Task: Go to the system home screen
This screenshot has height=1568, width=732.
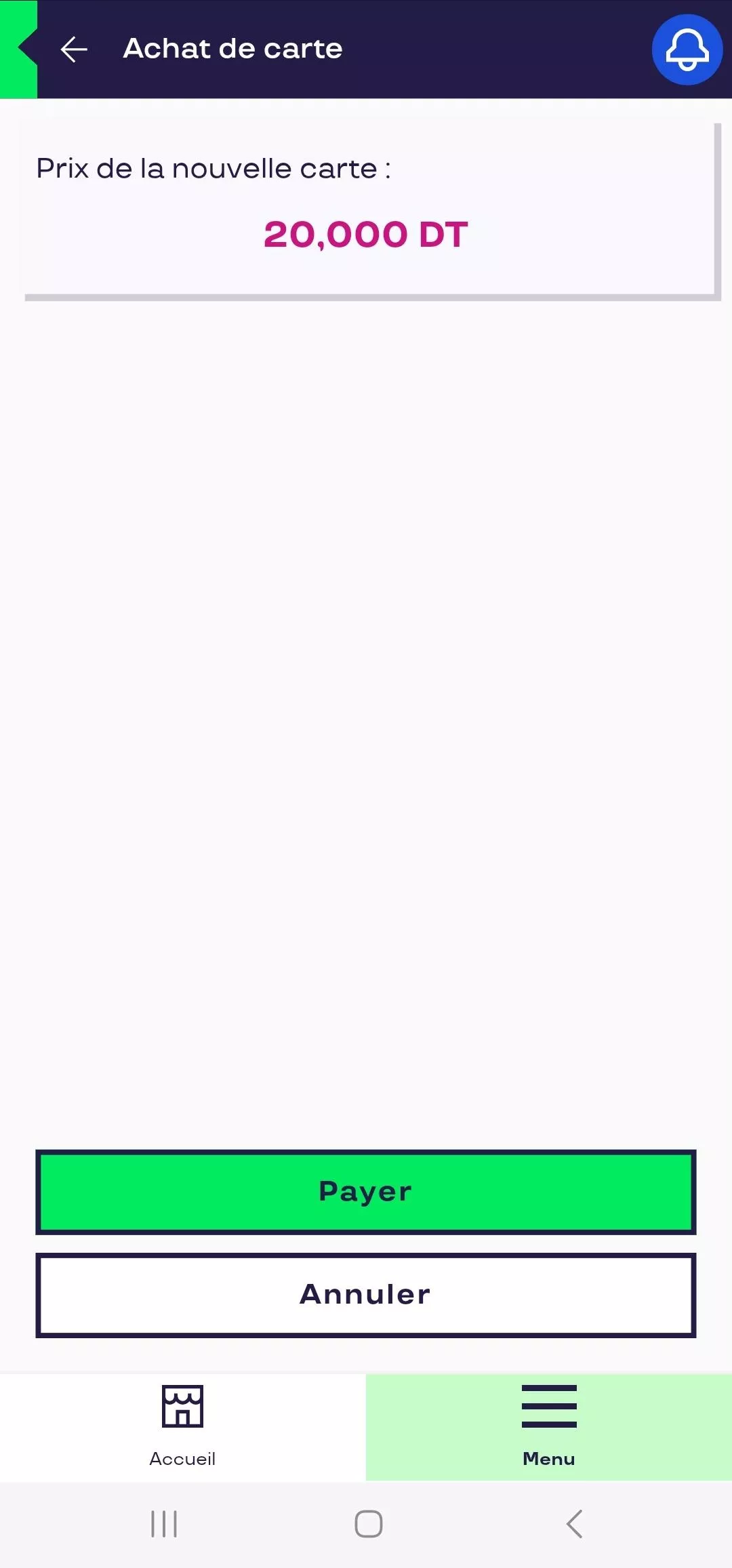Action: pos(368,1524)
